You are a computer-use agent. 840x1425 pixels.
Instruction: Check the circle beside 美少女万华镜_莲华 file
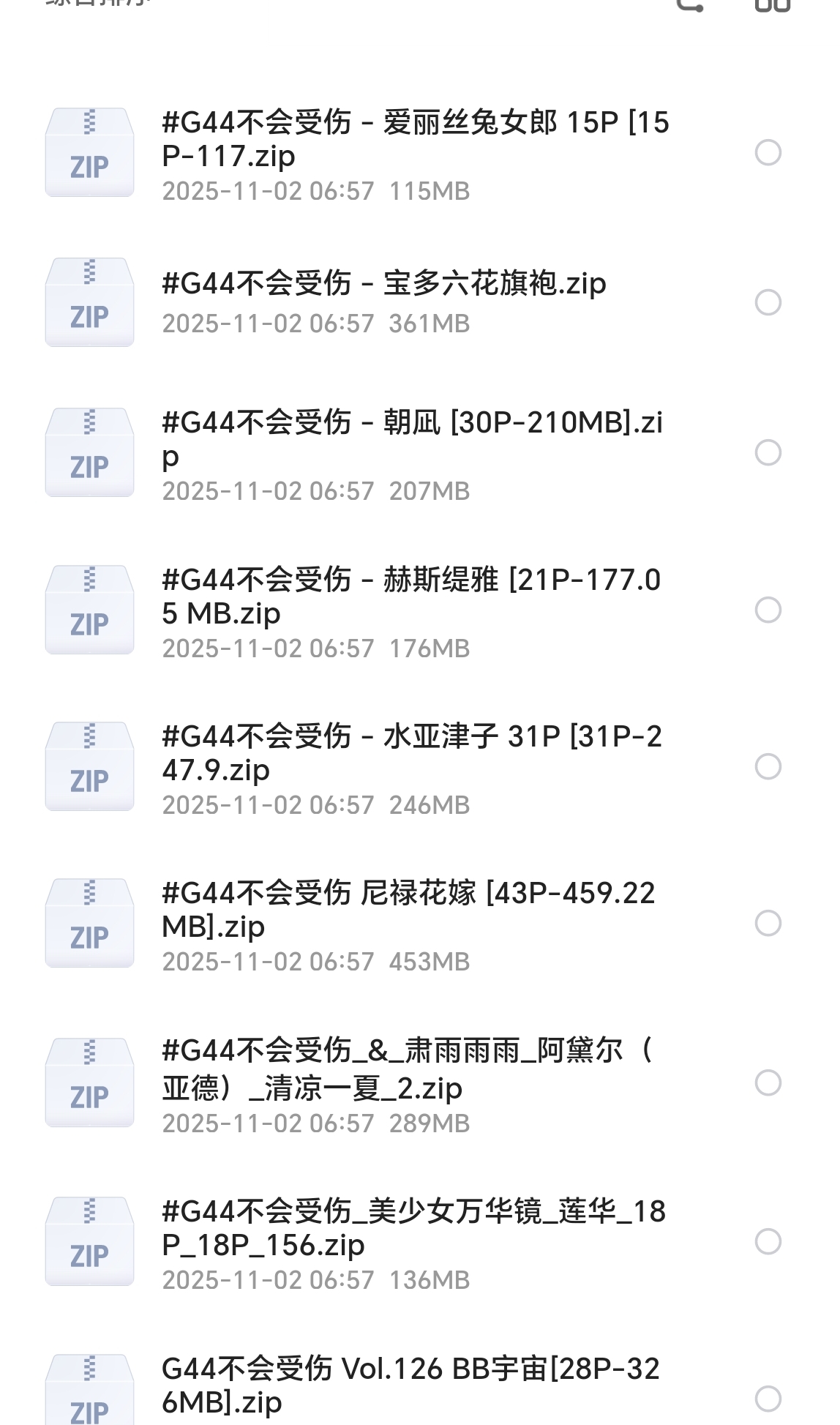click(768, 1241)
